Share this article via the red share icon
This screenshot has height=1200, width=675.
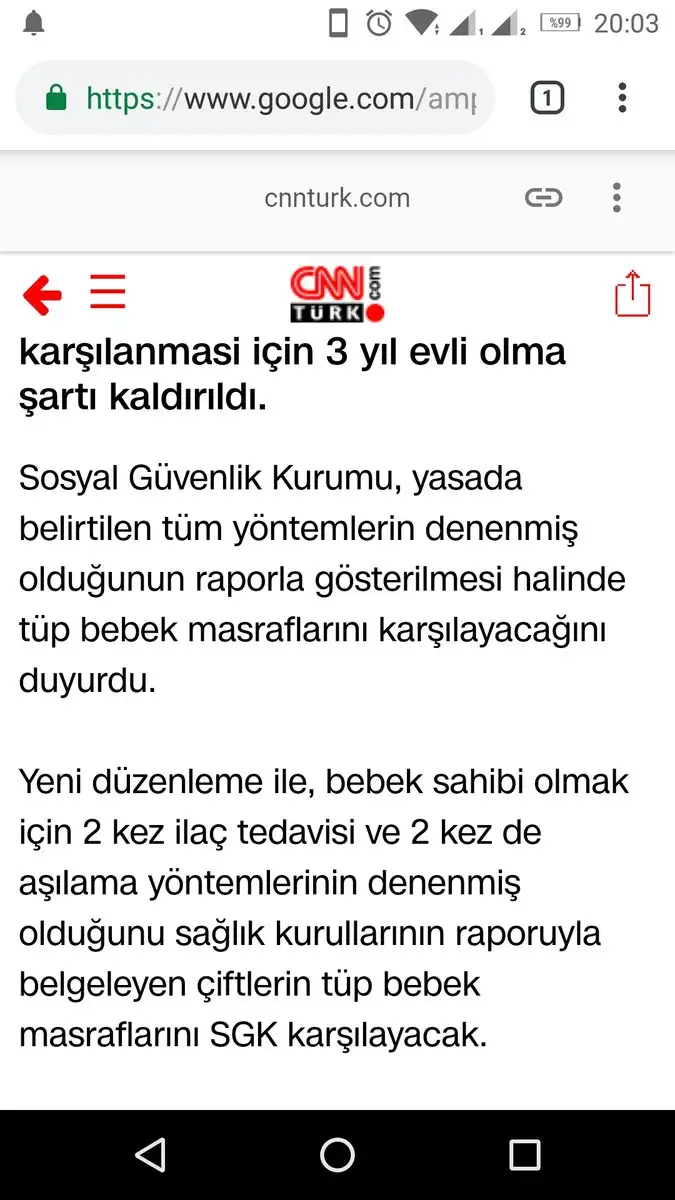(632, 295)
